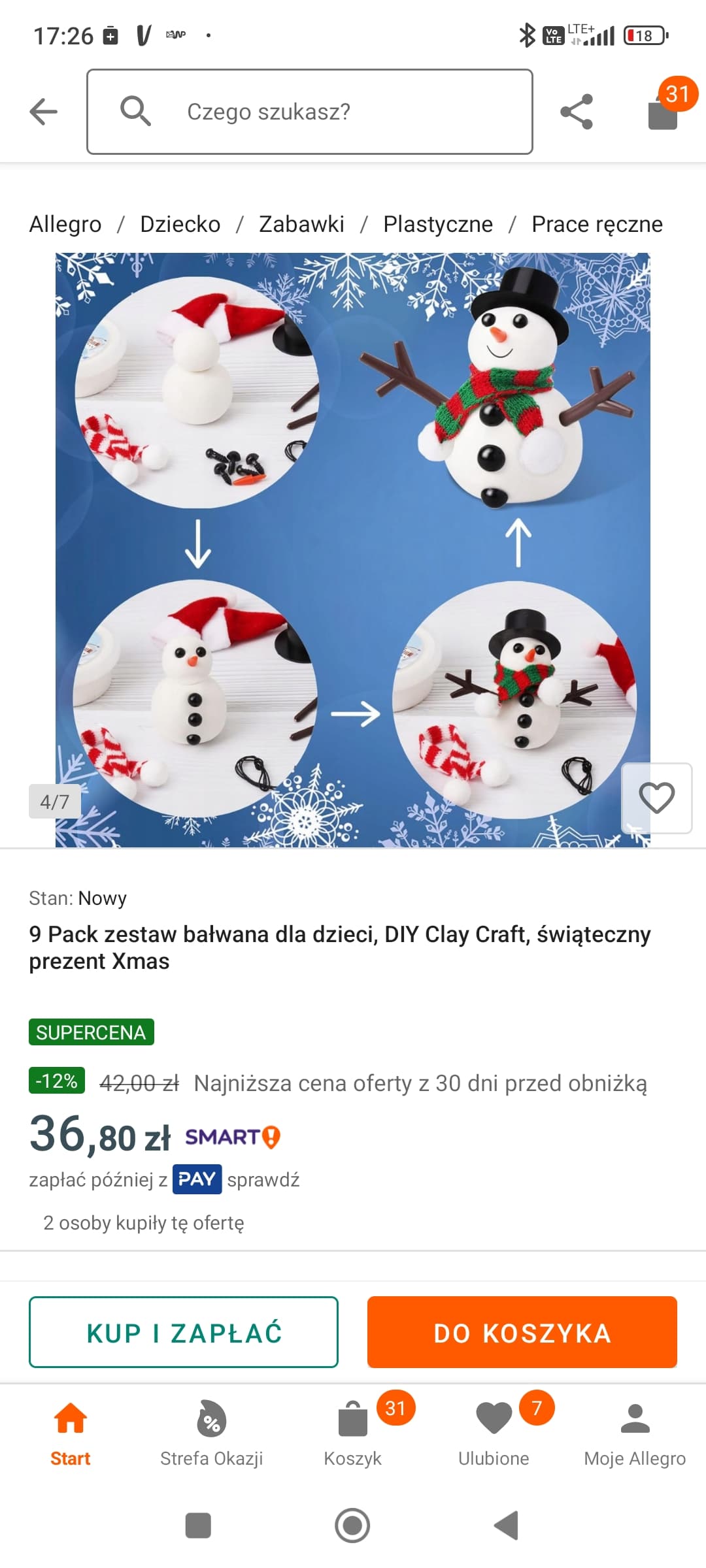Open the cart icon in the top bar
Viewport: 706px width, 1568px height.
tap(663, 112)
